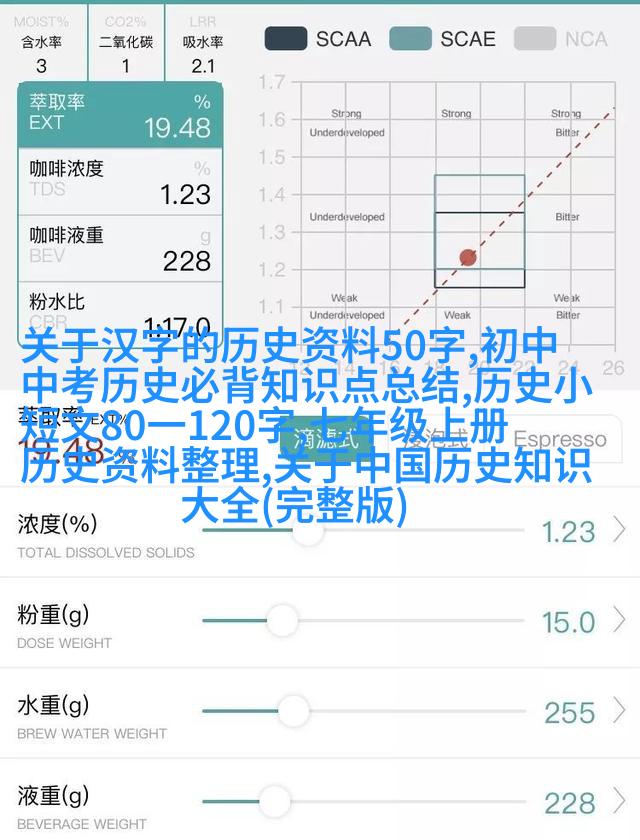Screen dimensions: 640x840
Task: Toggle the SCAA standard overlay
Action: click(x=317, y=39)
